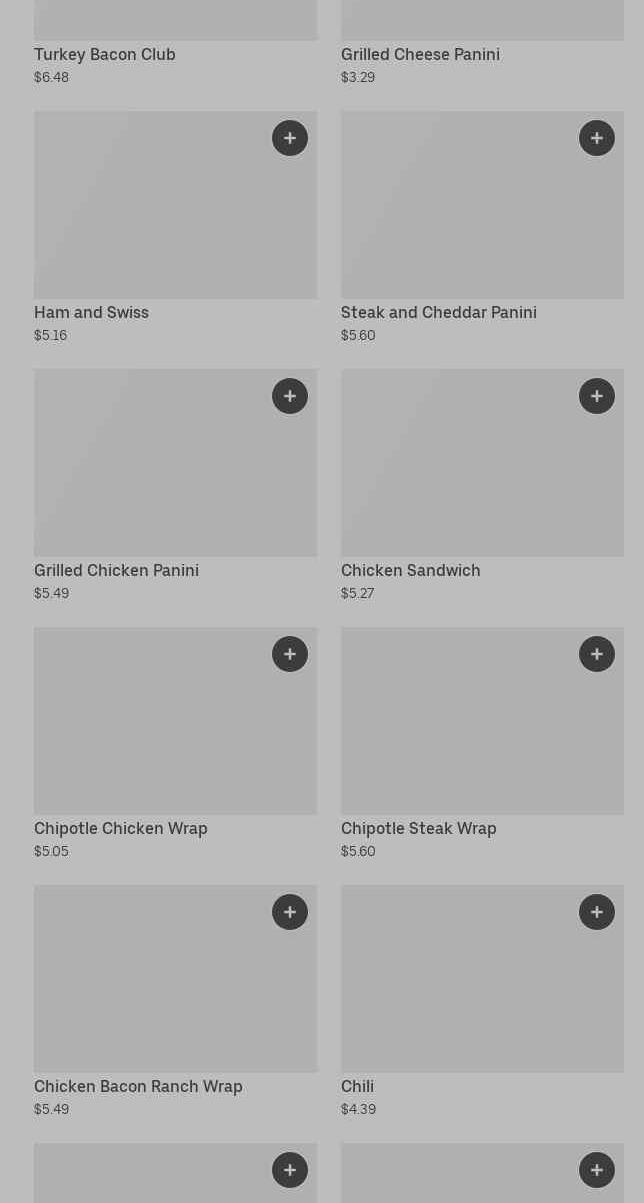The height and width of the screenshot is (1203, 644).
Task: Add Chicken Bacon Ranch Wrap to cart
Action: click(x=290, y=912)
